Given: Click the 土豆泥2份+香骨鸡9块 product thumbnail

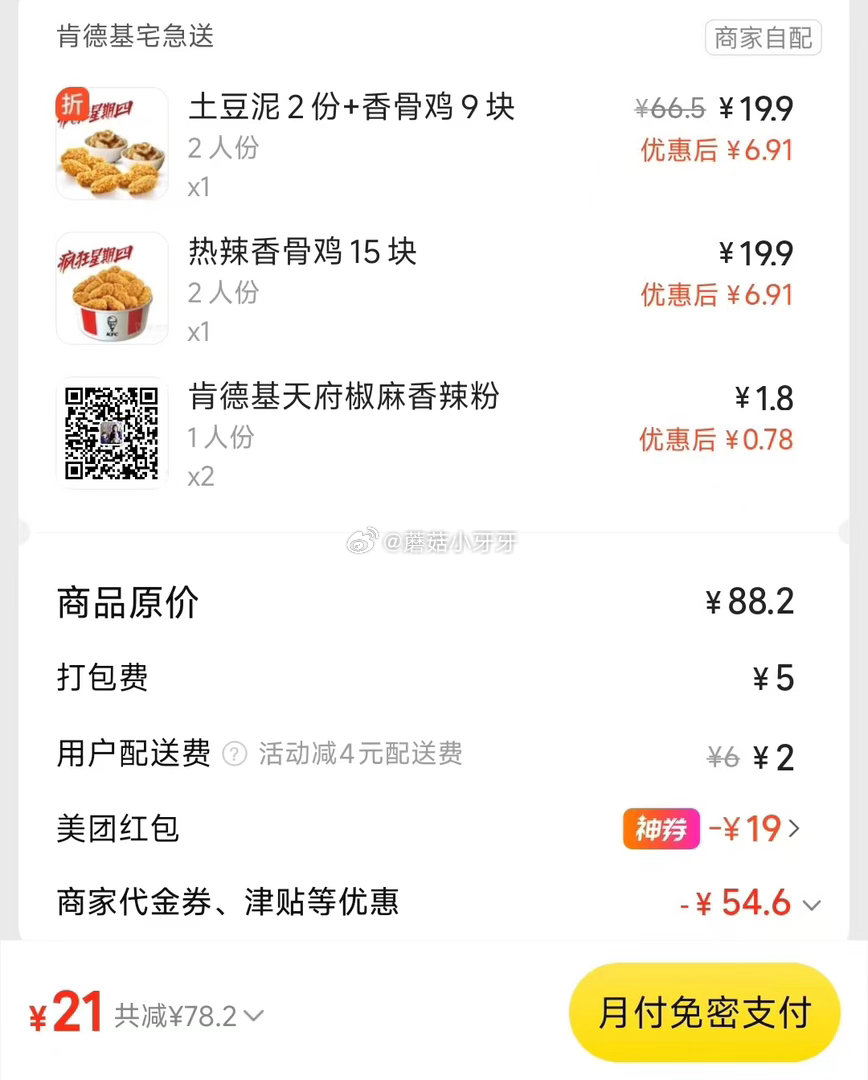Looking at the screenshot, I should click(111, 142).
